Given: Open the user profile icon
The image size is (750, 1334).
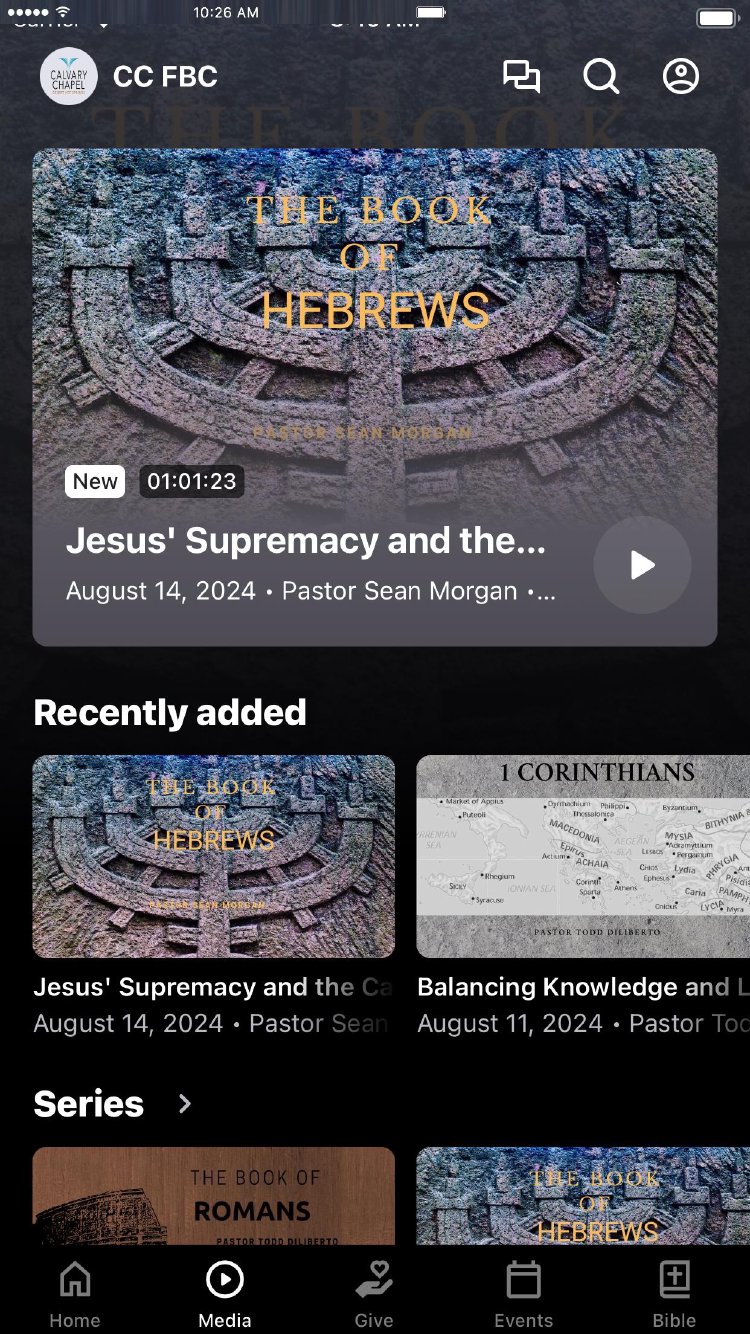Looking at the screenshot, I should [x=681, y=77].
